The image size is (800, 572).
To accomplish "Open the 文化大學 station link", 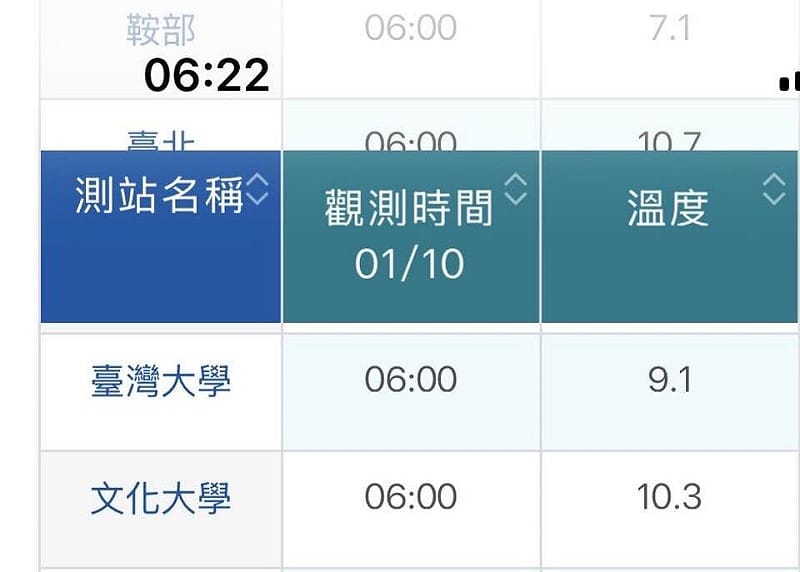I will tap(161, 498).
